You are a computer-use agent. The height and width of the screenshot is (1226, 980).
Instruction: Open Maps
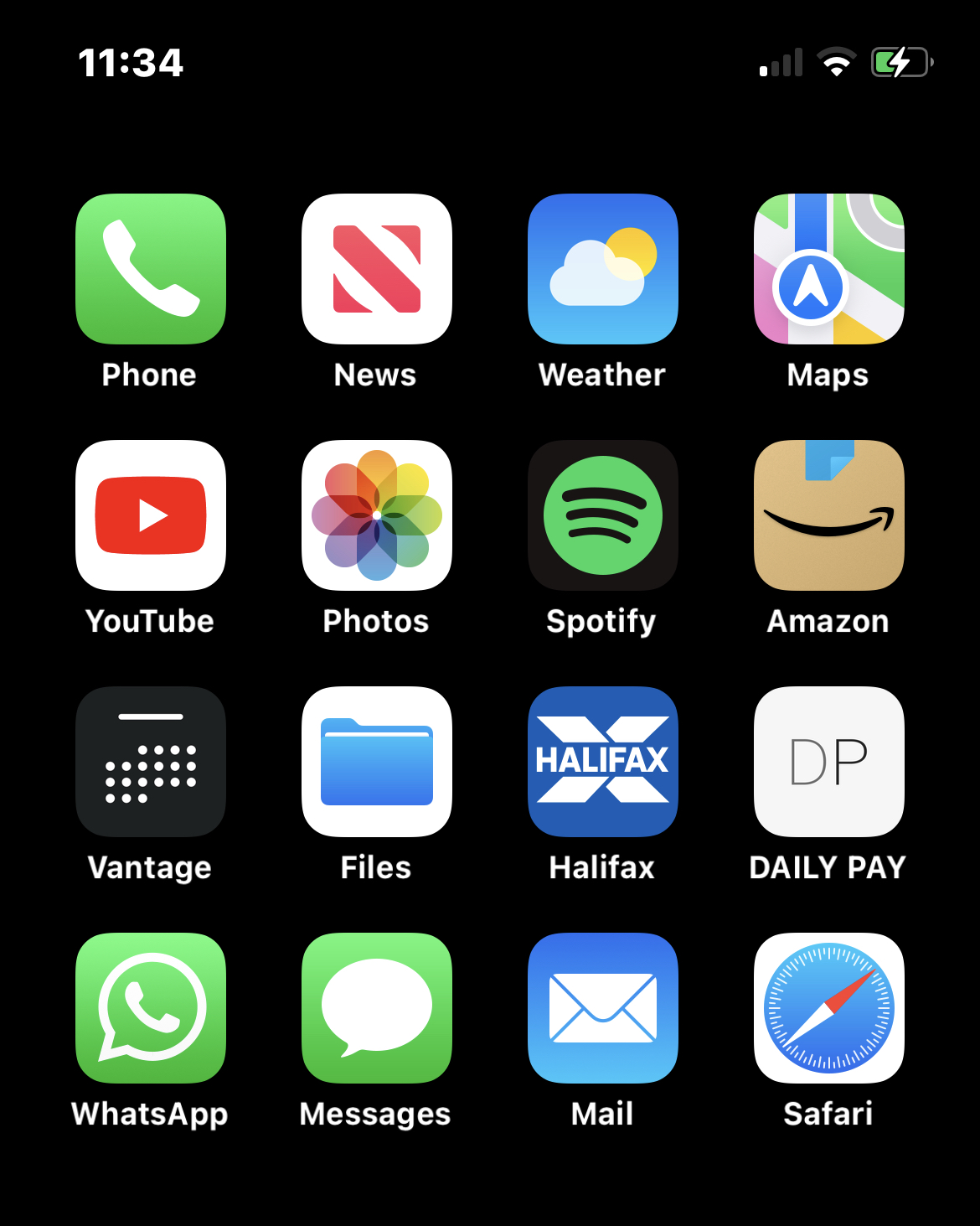pos(829,269)
